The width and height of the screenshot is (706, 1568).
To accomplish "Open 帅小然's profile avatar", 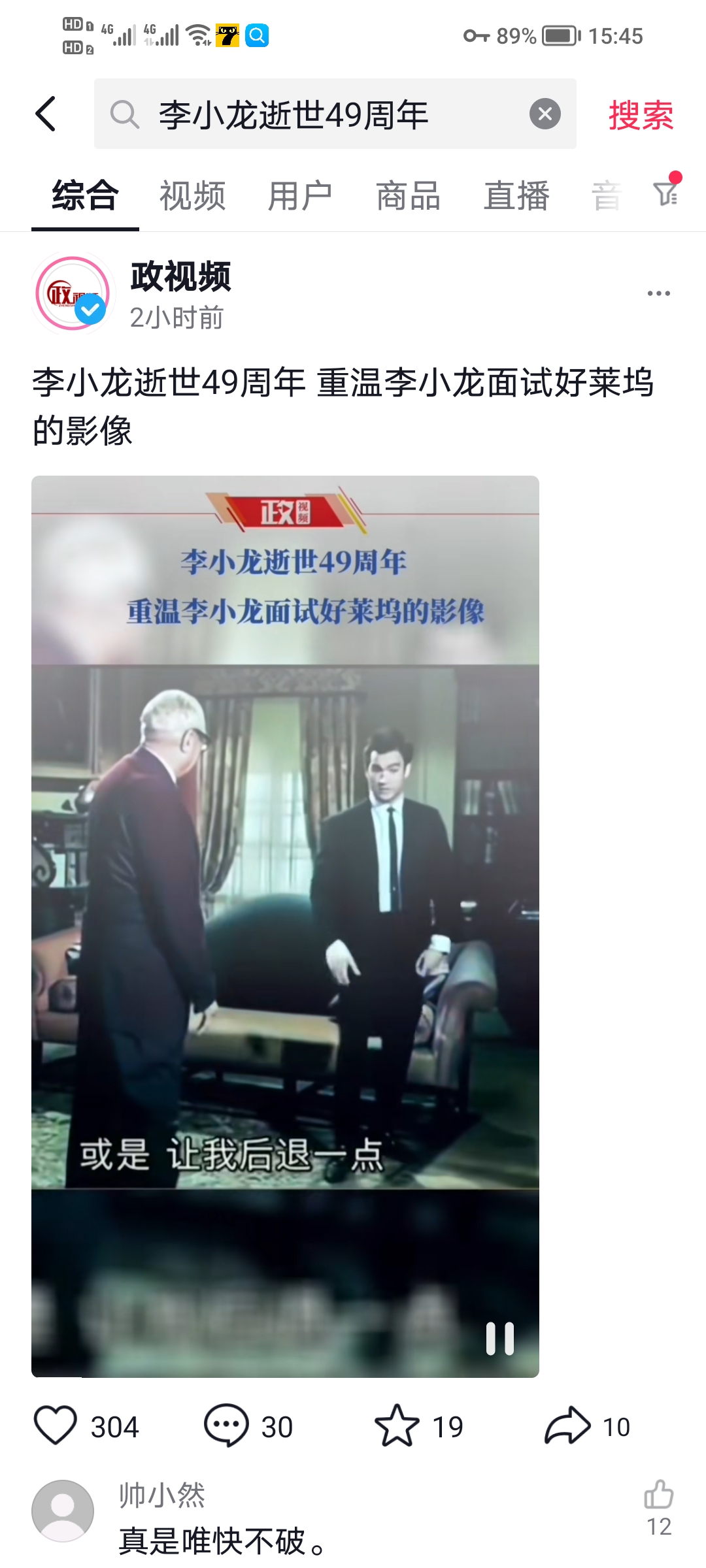I will [x=63, y=1511].
